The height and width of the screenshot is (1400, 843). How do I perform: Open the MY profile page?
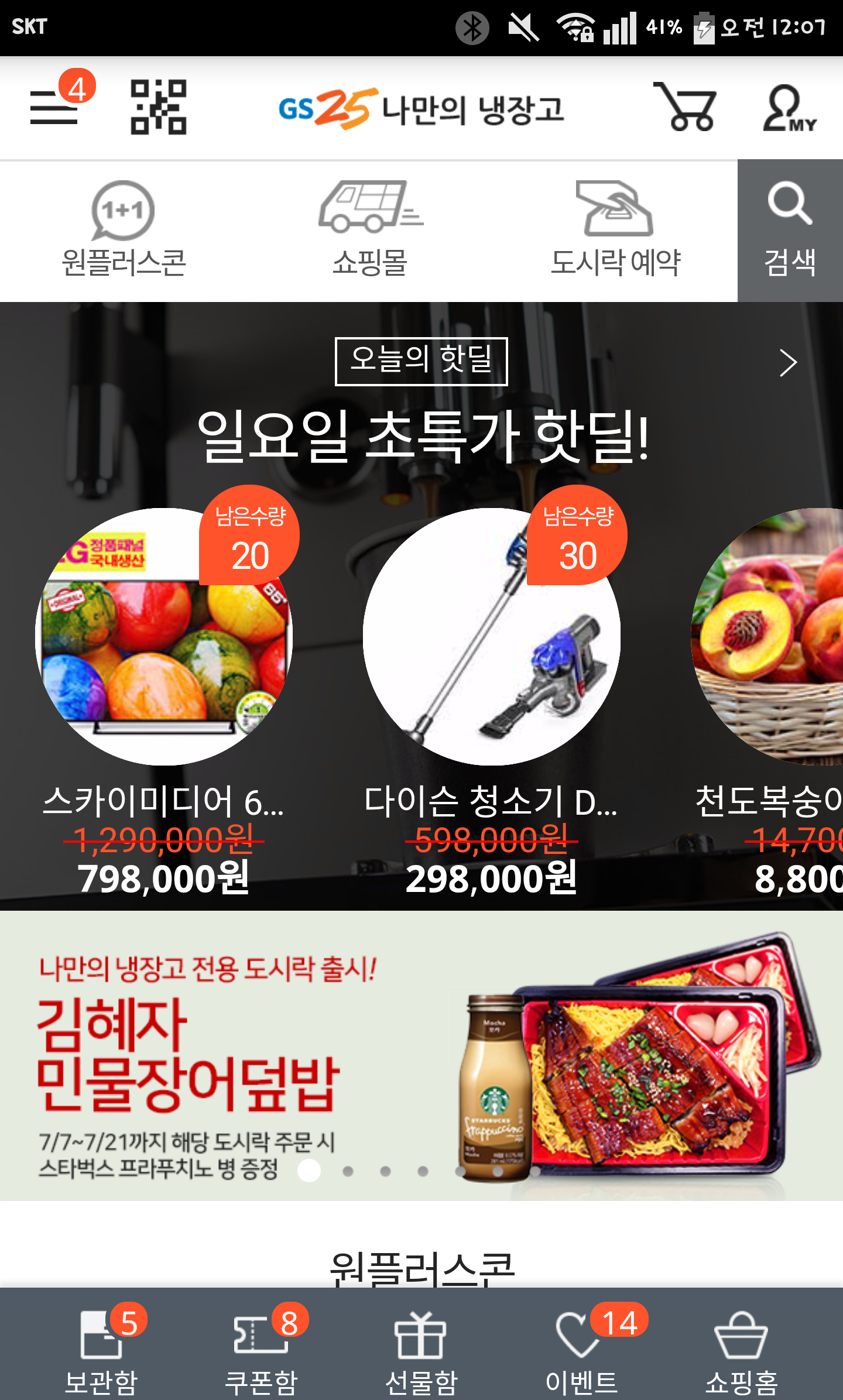(789, 108)
